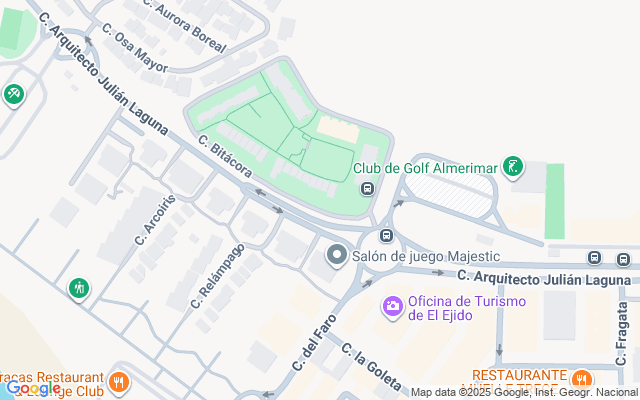Open the Restaurant & Lounge Club pin
Viewport: 640px width, 400px height.
click(119, 382)
